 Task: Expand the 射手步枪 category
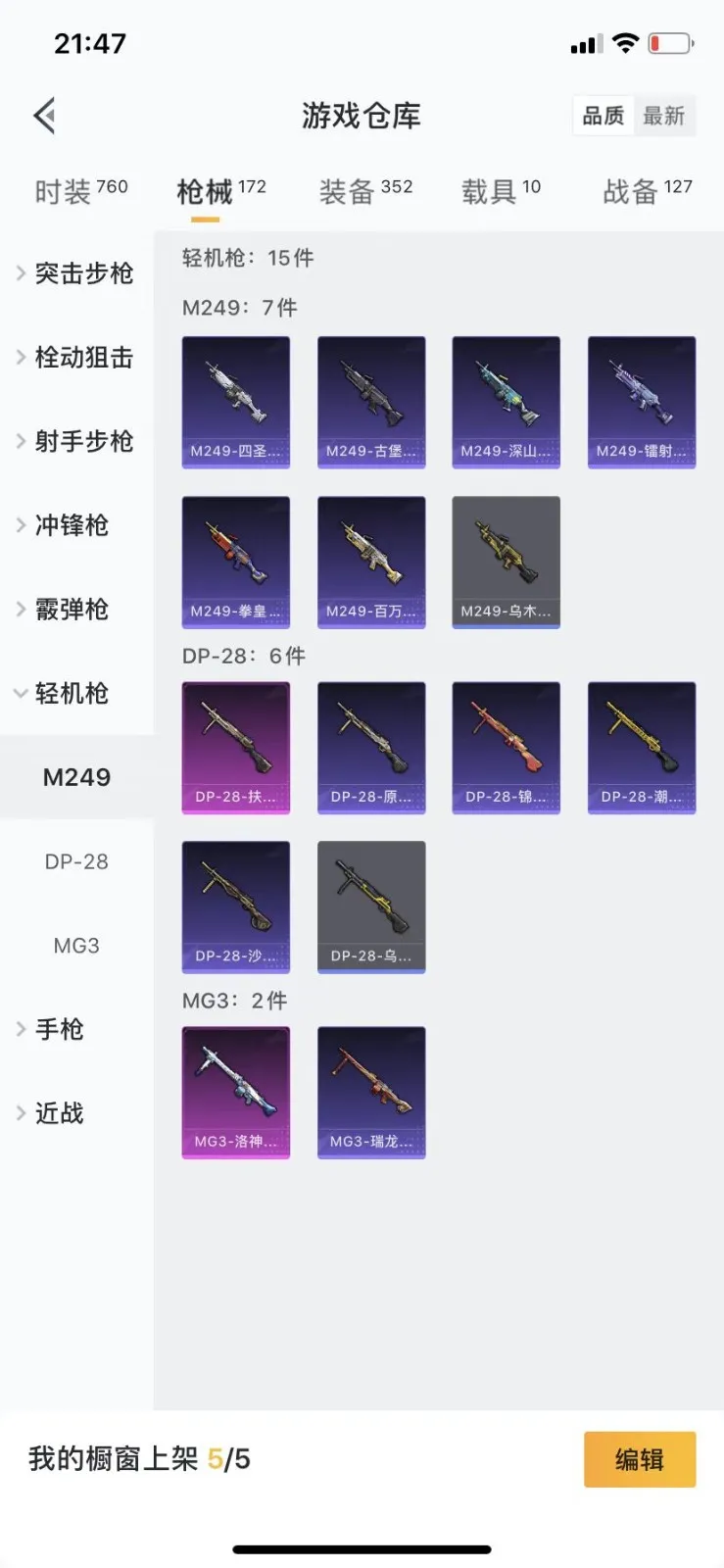pyautogui.click(x=76, y=441)
